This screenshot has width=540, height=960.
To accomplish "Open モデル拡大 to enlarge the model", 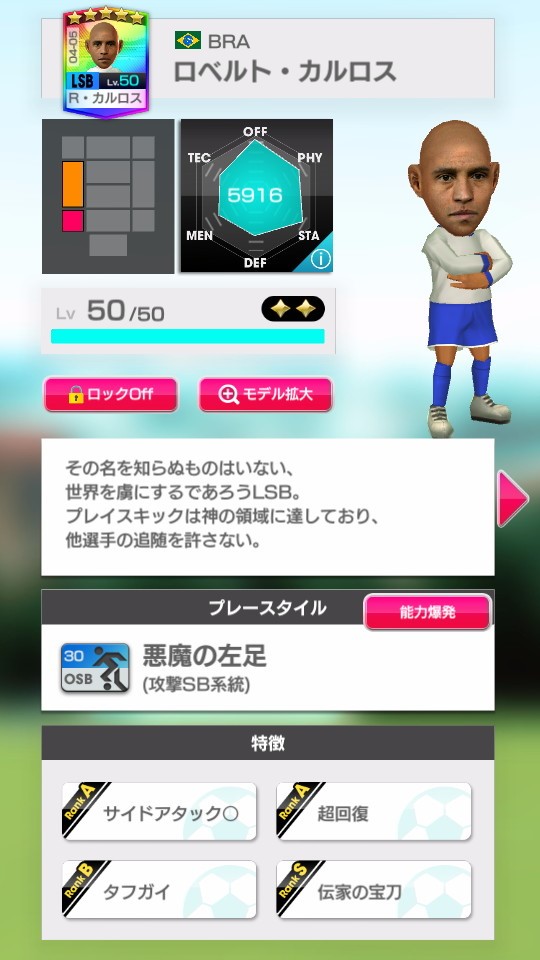I will [x=266, y=394].
